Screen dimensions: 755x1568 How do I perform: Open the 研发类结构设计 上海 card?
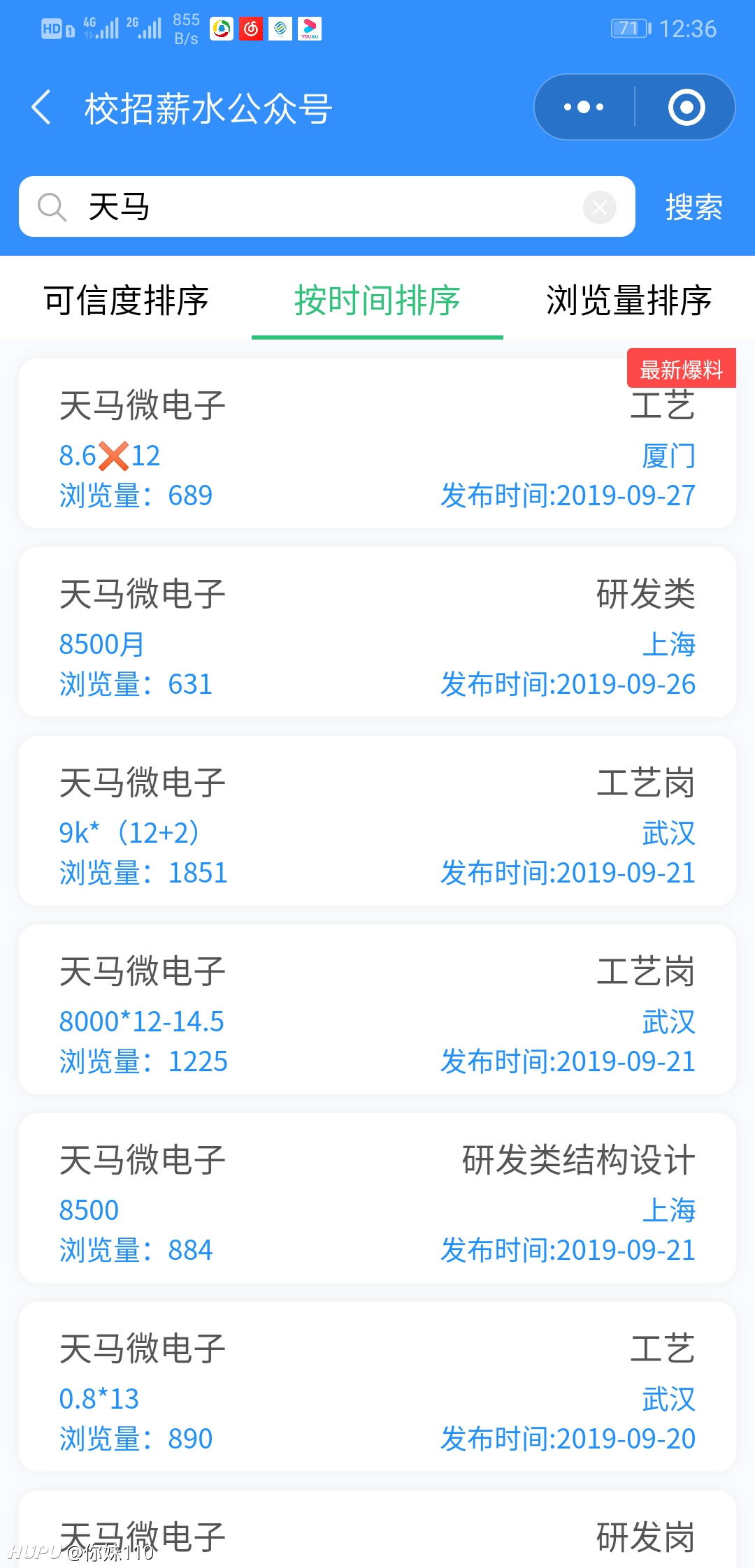point(377,1198)
